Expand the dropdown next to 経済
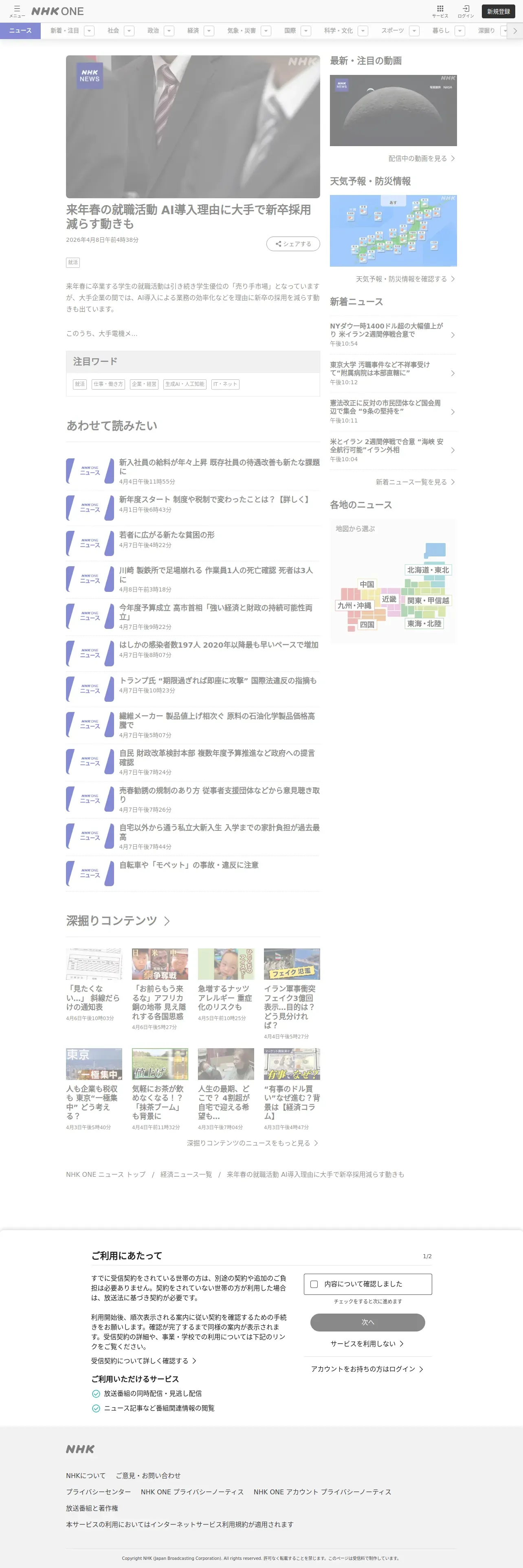 (x=209, y=31)
